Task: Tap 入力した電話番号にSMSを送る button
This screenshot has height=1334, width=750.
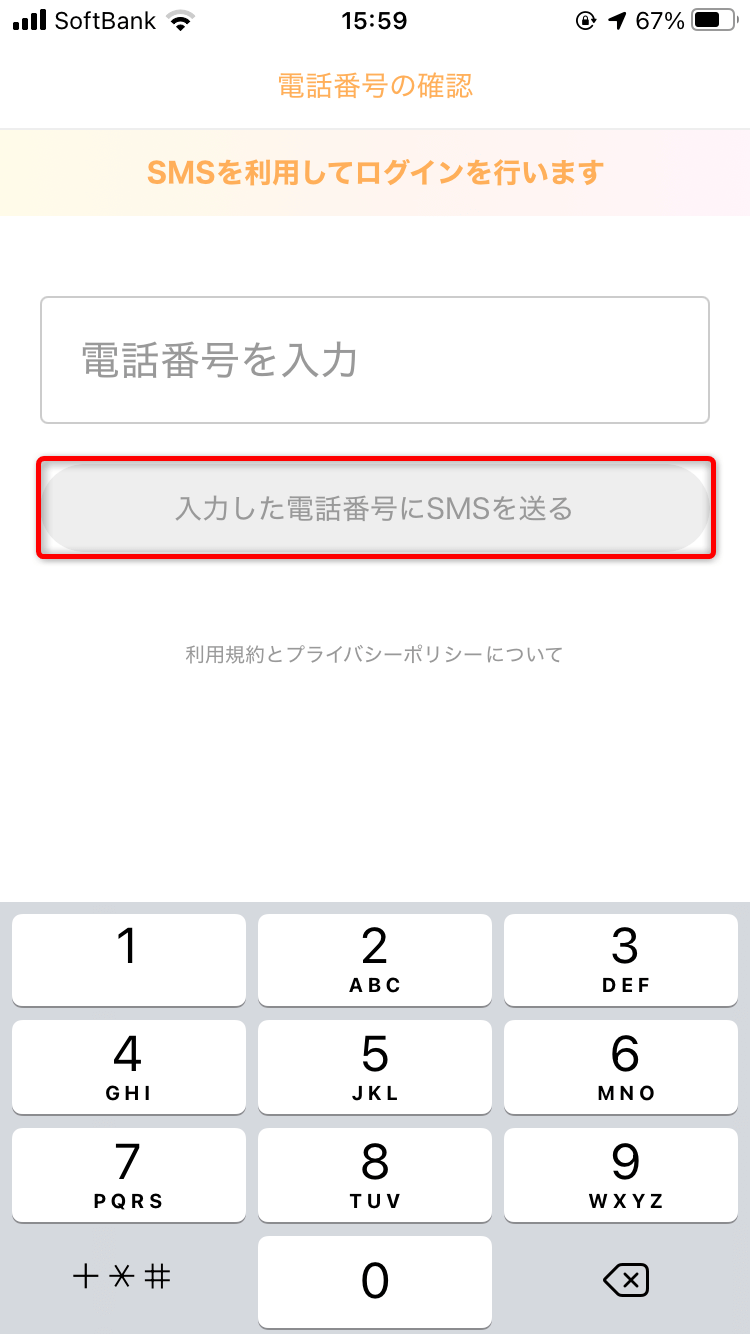Action: coord(375,508)
